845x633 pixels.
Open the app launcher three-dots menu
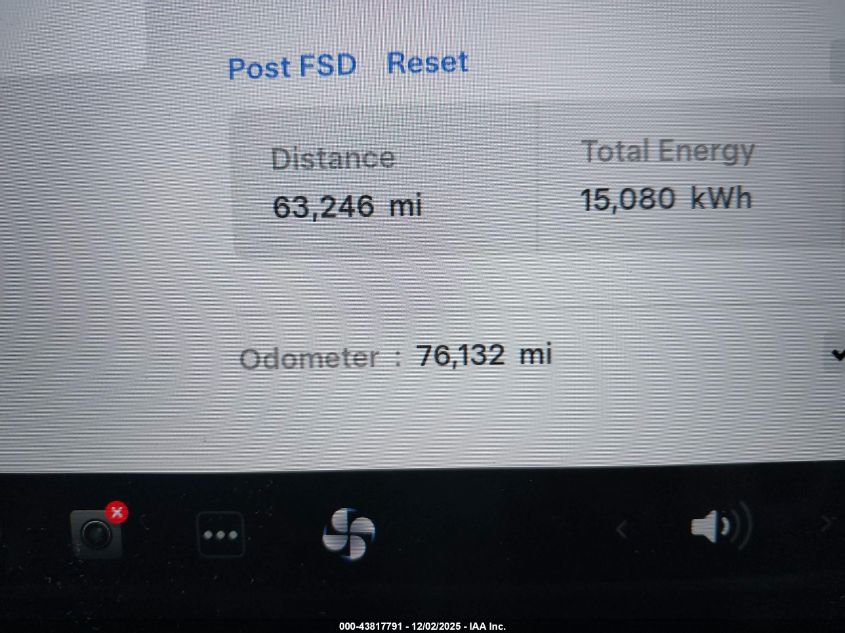click(x=220, y=534)
